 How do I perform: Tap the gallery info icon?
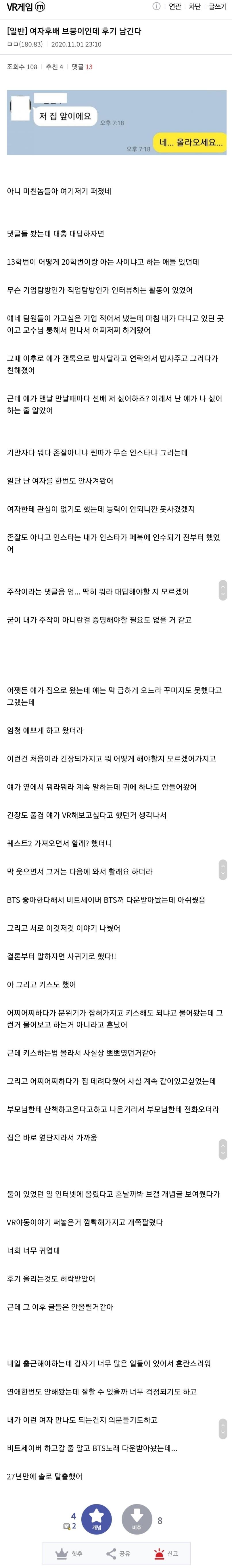point(156,7)
